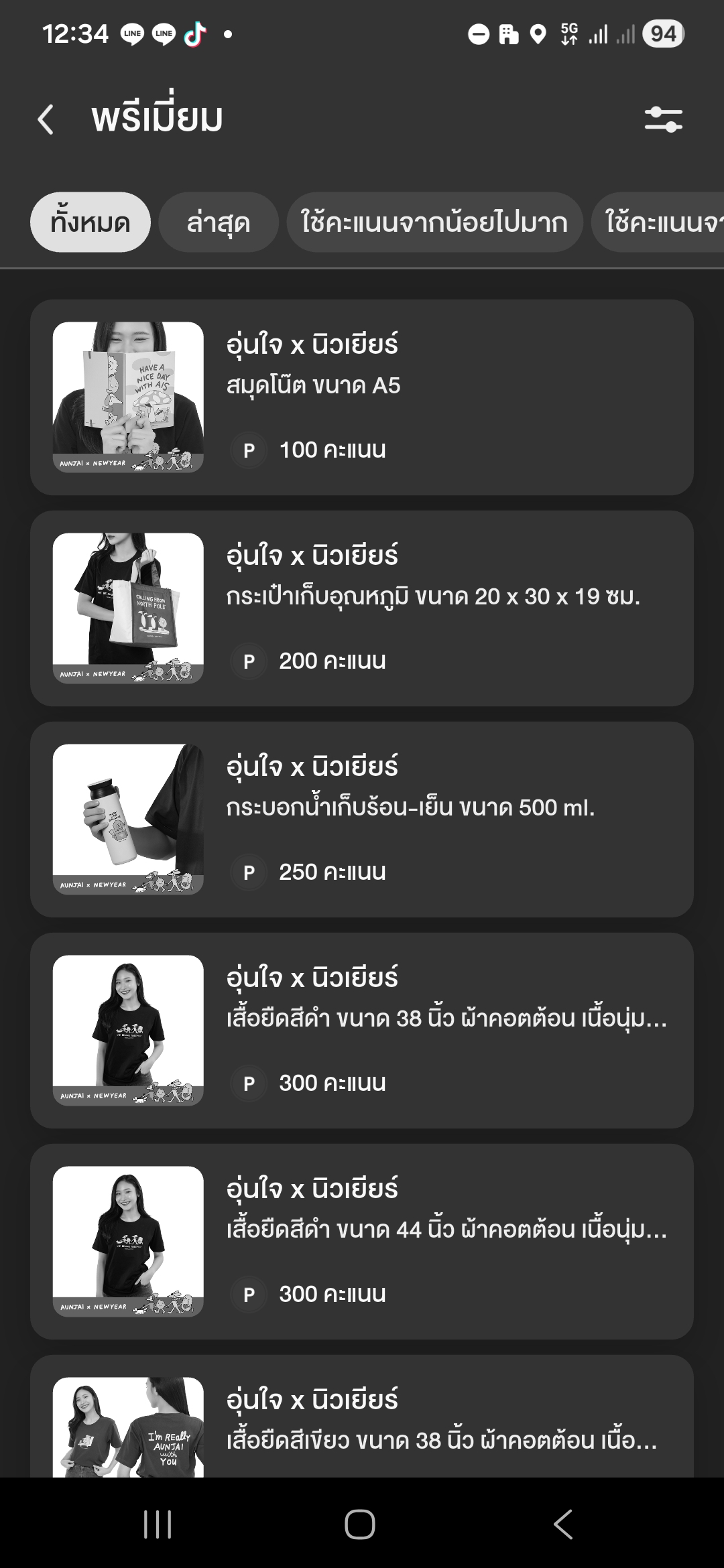Open the filter settings icon
724x1568 pixels.
[x=663, y=119]
